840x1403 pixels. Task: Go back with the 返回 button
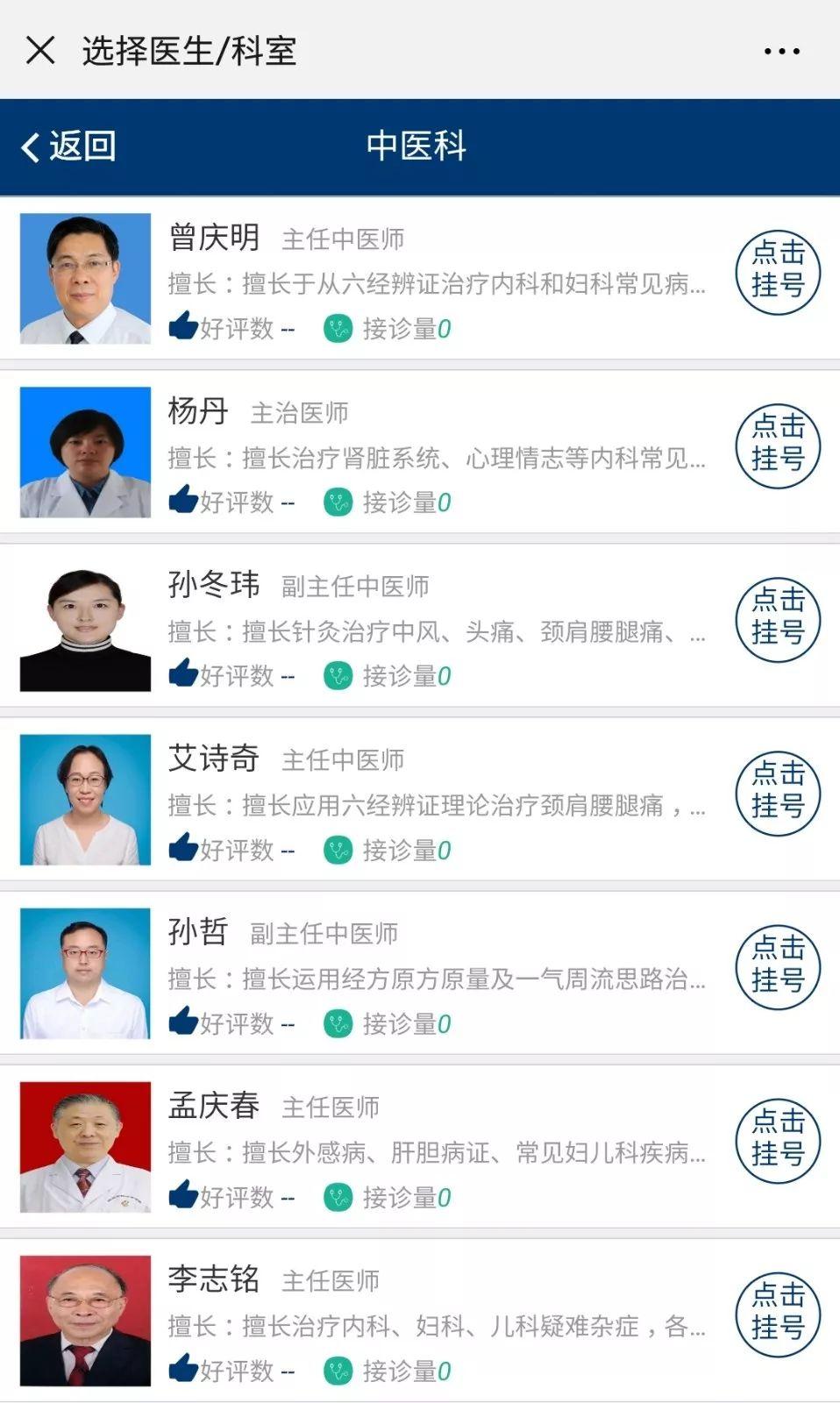[68, 146]
